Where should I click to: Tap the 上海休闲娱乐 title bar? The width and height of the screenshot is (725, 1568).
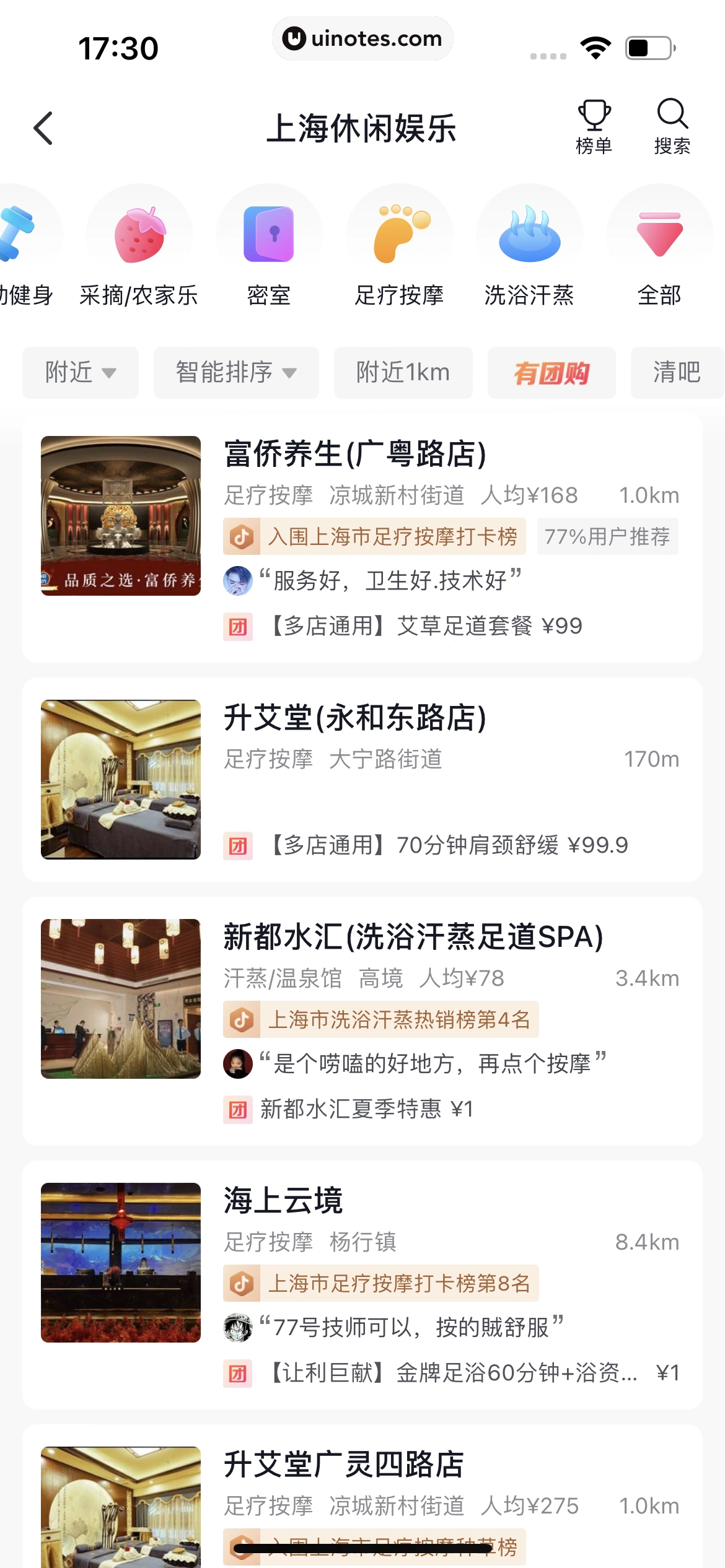pyautogui.click(x=362, y=129)
